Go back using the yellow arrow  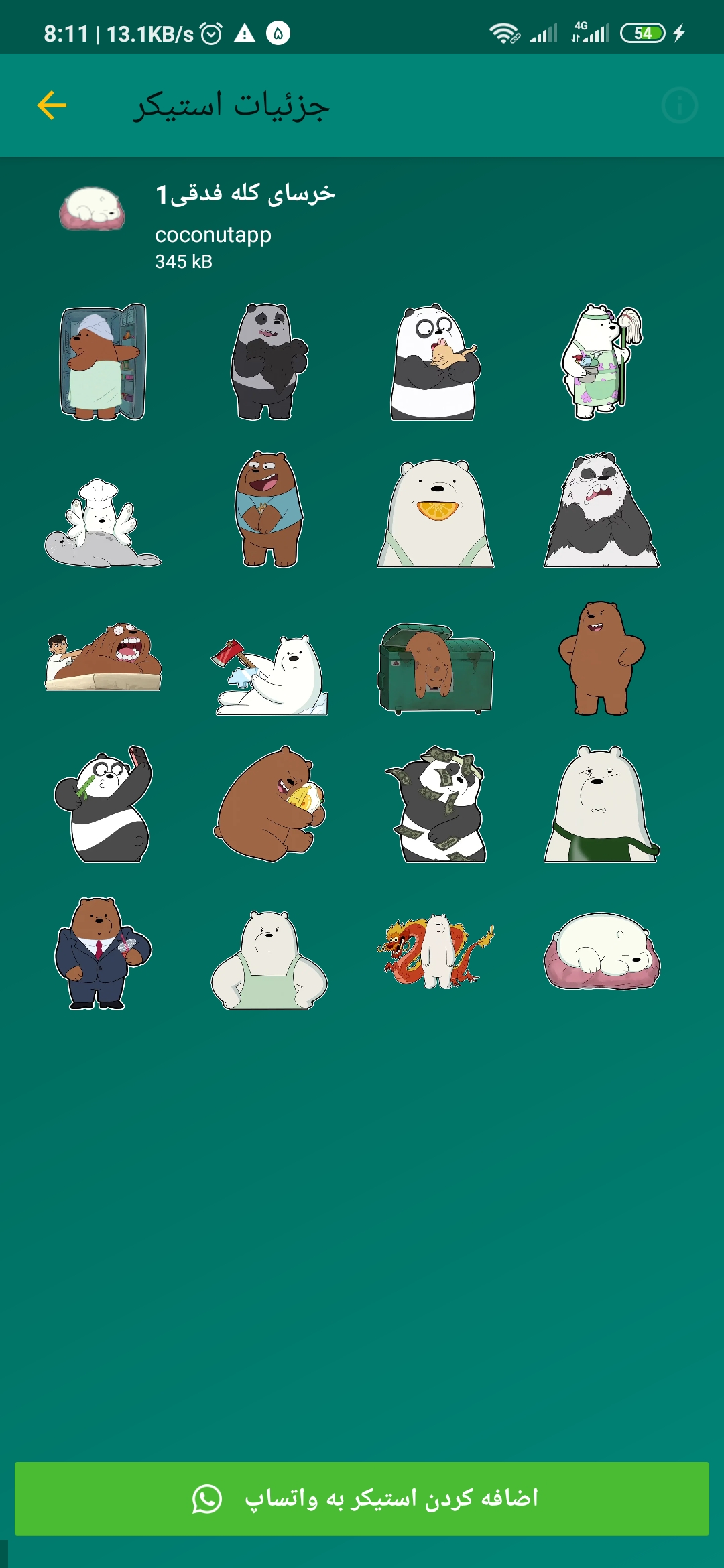click(x=52, y=106)
